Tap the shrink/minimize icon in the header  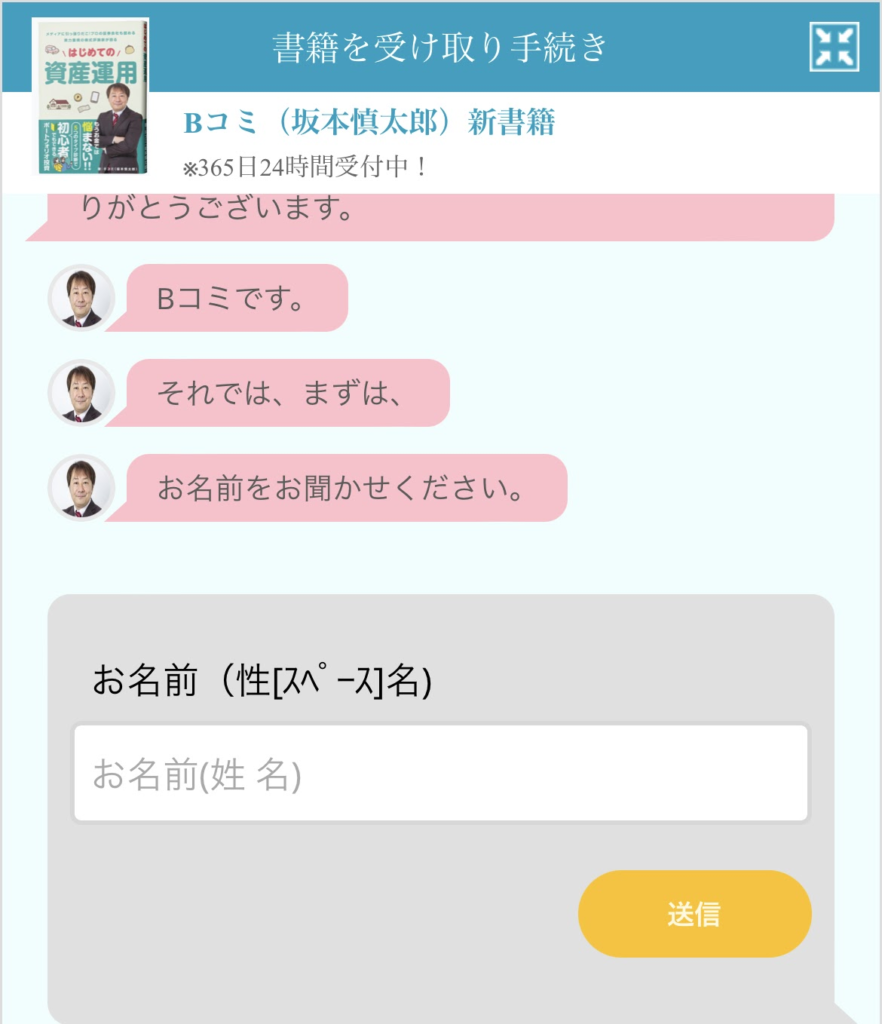coord(834,47)
